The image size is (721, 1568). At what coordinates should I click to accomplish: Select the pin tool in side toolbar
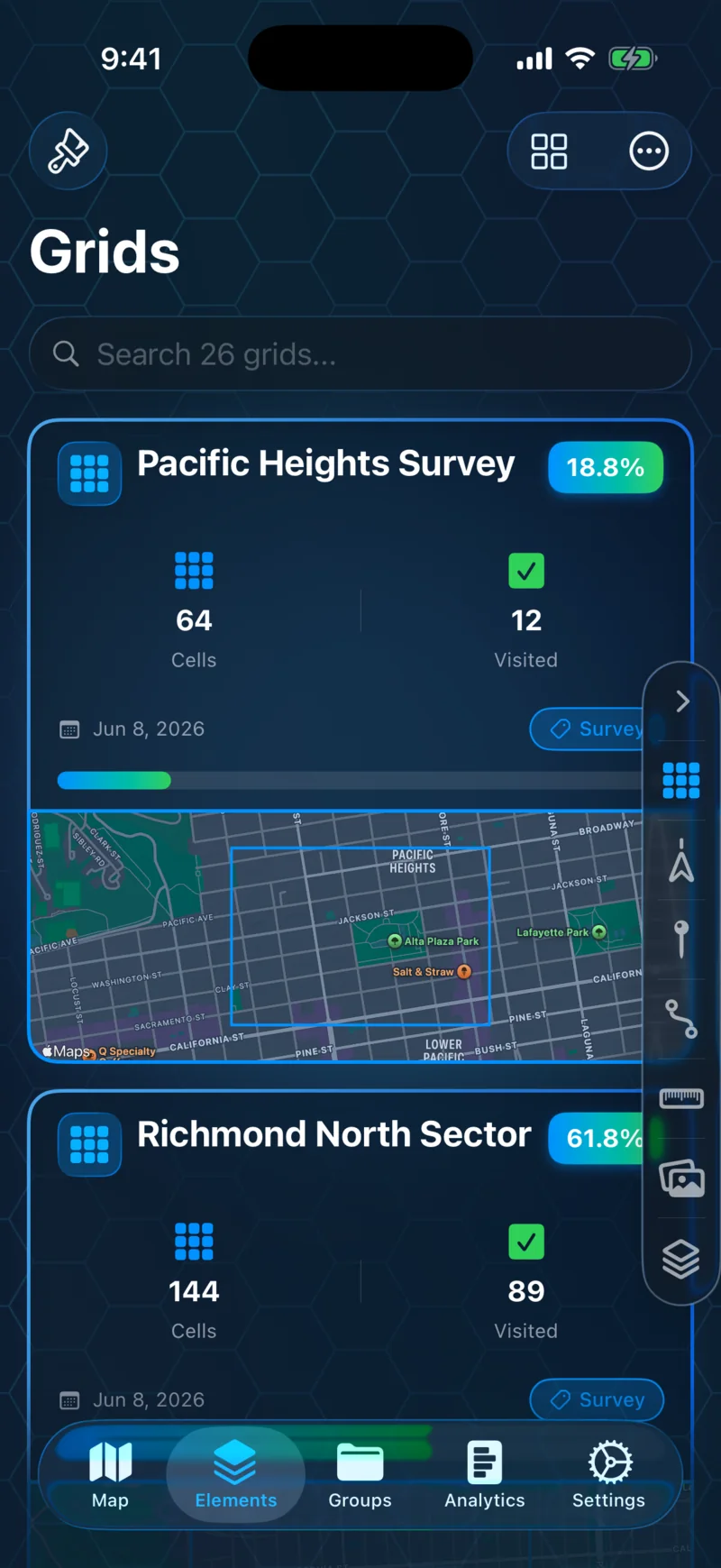click(681, 939)
